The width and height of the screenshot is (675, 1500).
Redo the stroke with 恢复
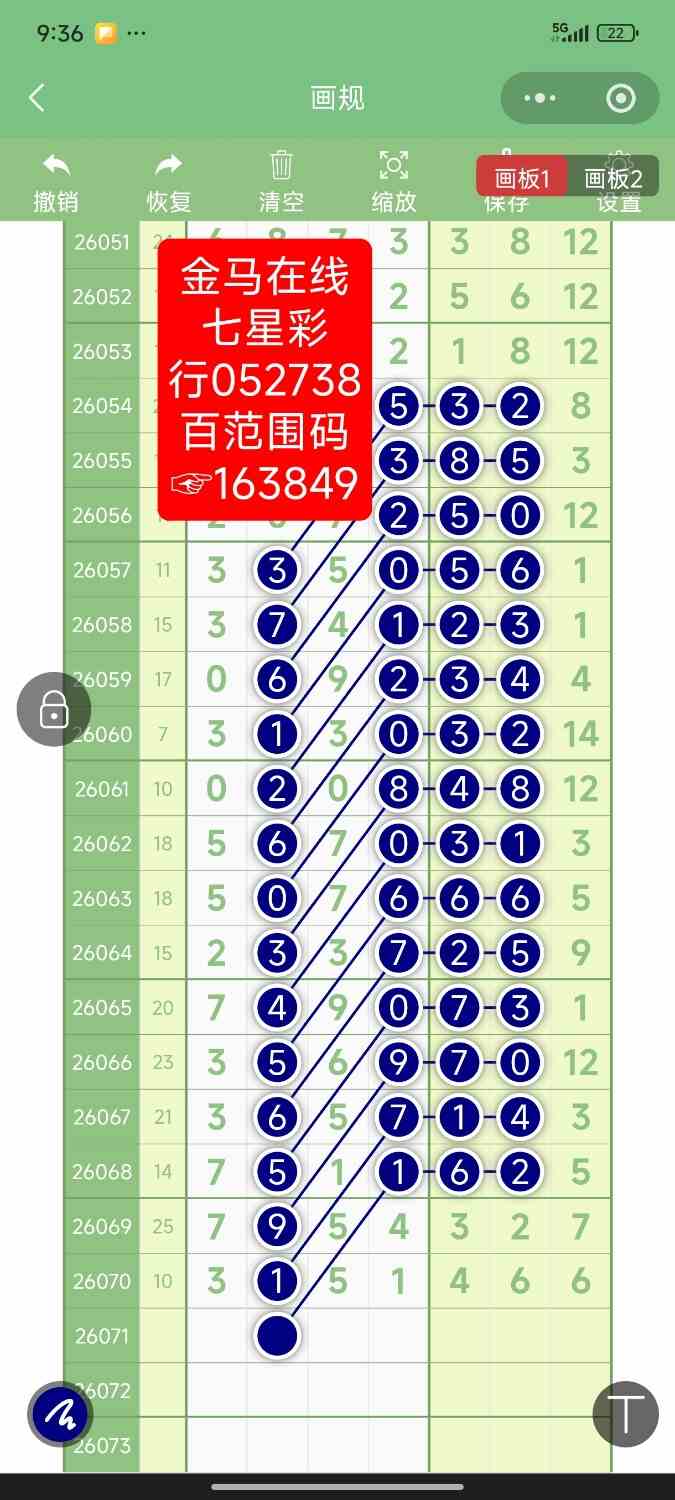169,182
